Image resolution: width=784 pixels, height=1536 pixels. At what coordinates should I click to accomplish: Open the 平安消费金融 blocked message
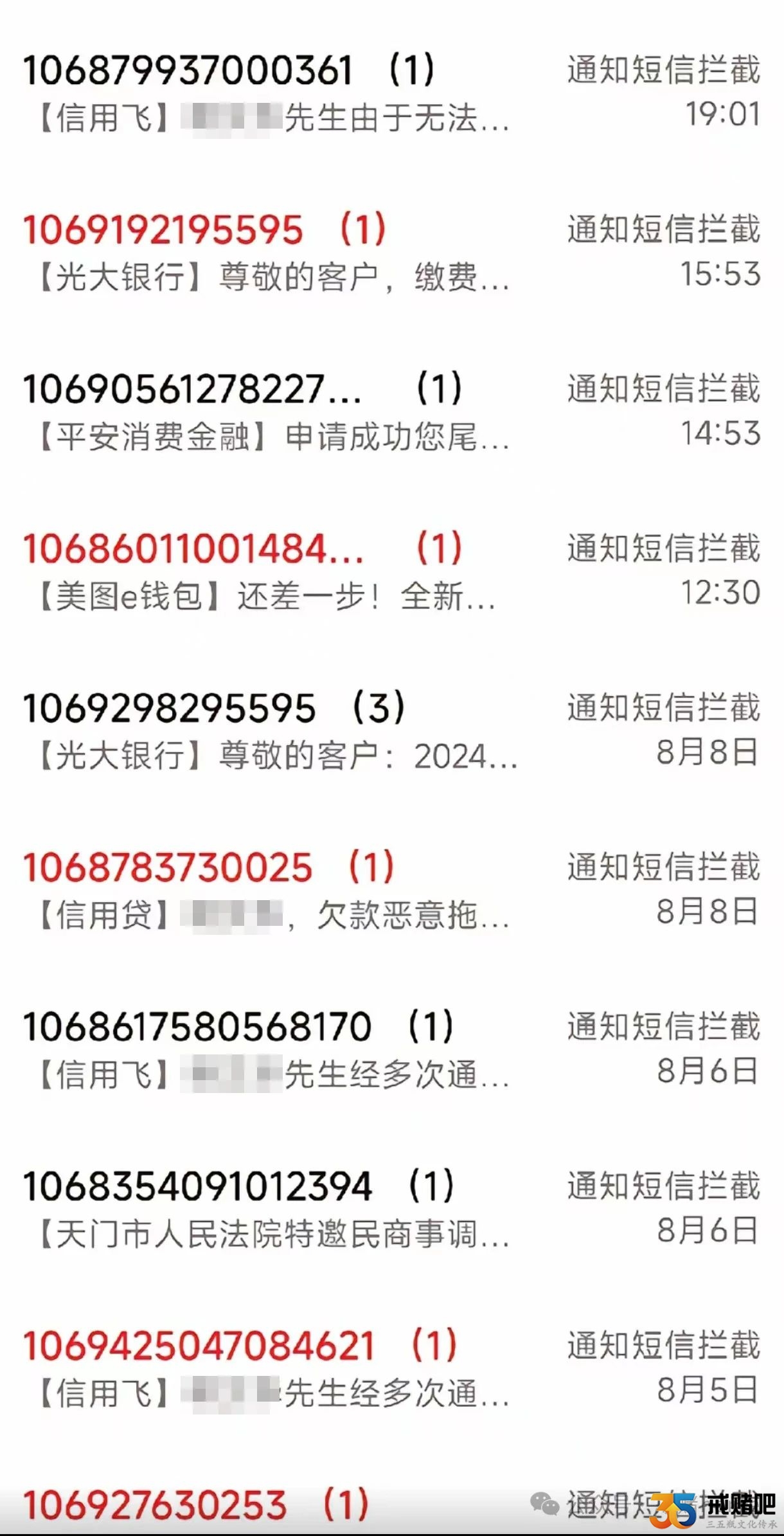click(x=392, y=412)
